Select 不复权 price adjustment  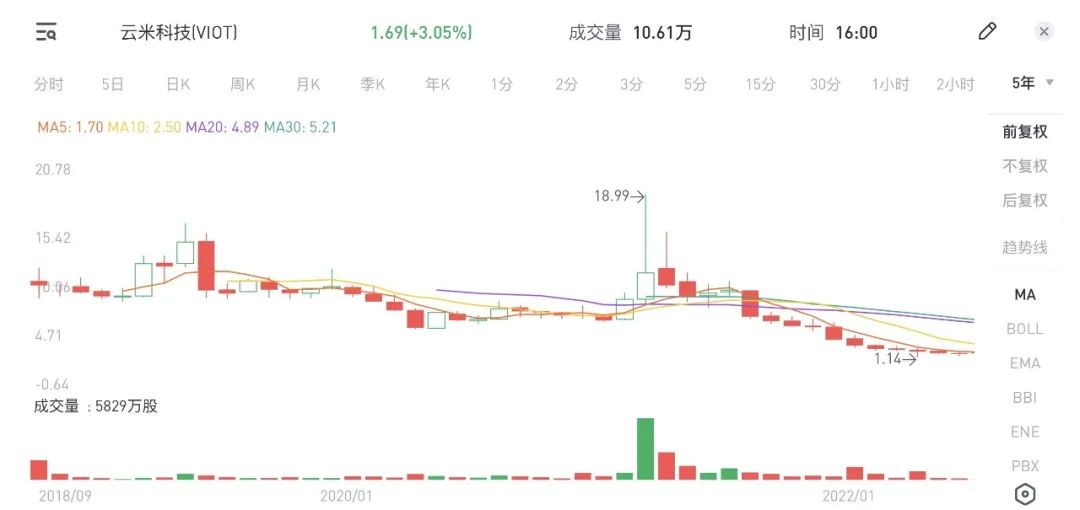click(1025, 166)
